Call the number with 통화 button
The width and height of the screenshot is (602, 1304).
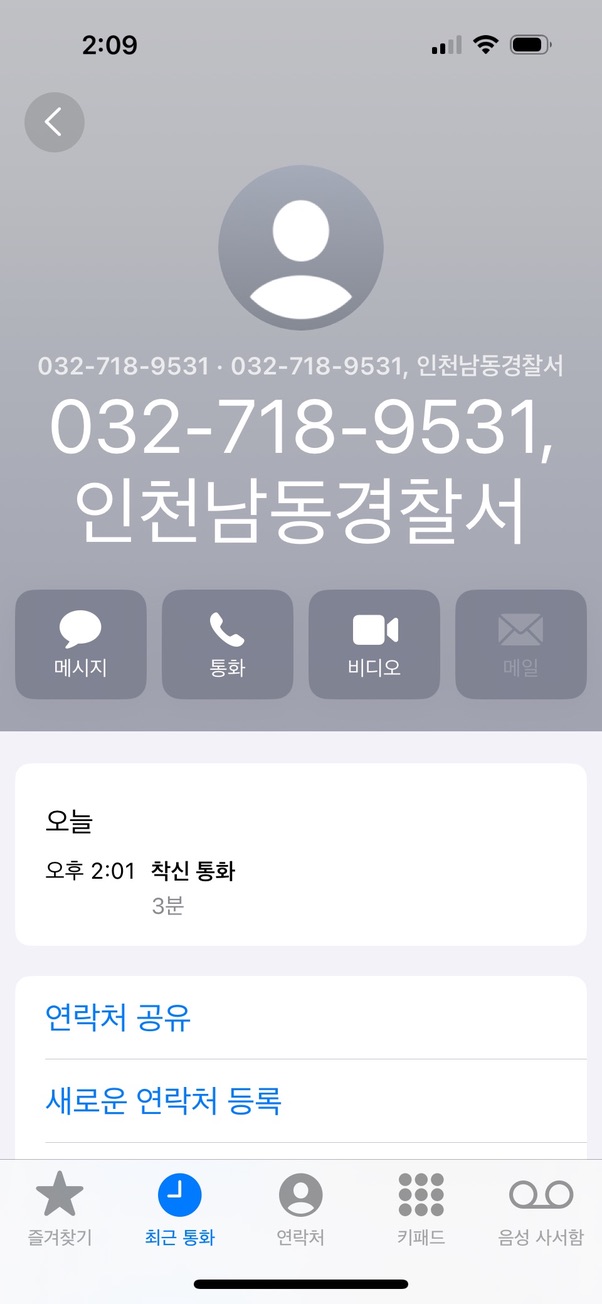point(228,644)
